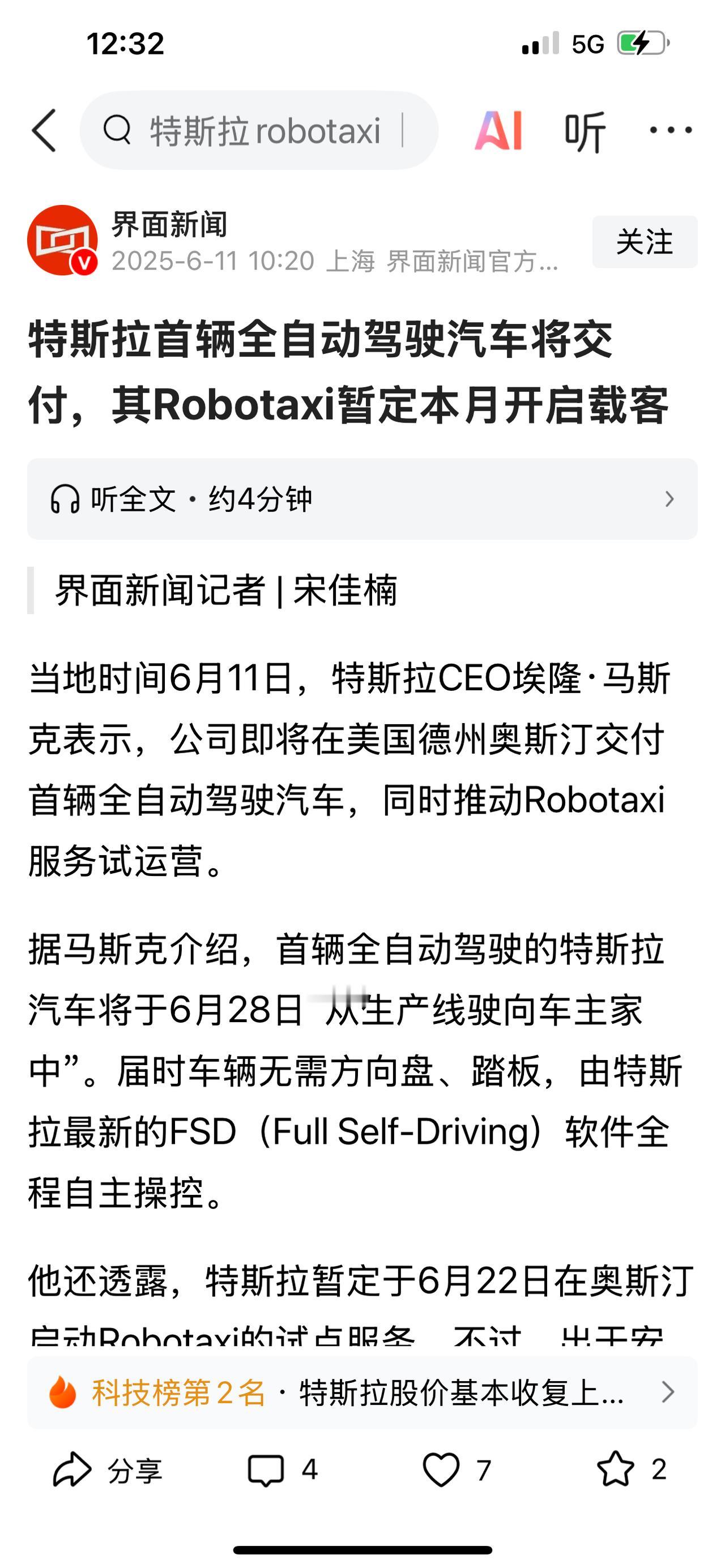
Task: Toggle follow on 界面新闻 via 关注 button
Action: [643, 242]
